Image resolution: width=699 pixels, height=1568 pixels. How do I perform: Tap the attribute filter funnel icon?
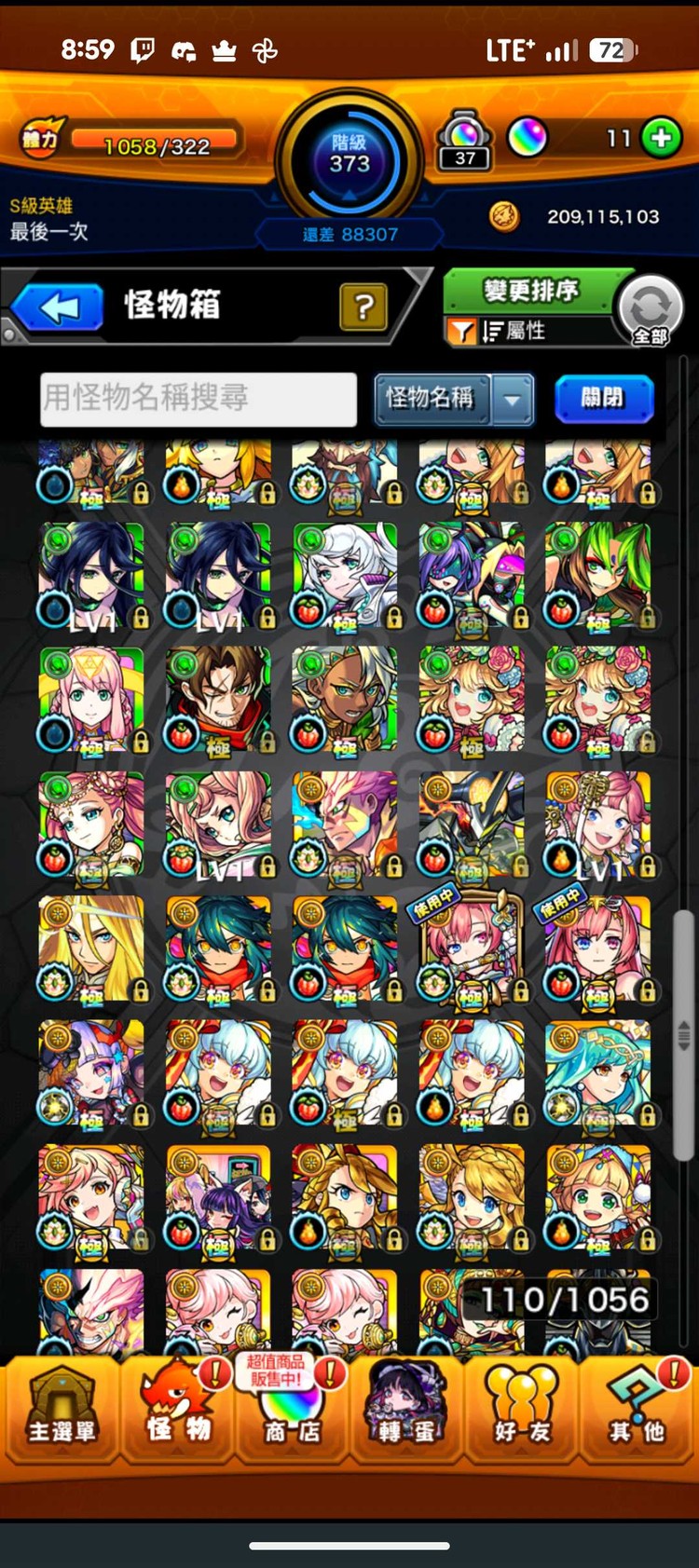click(462, 331)
